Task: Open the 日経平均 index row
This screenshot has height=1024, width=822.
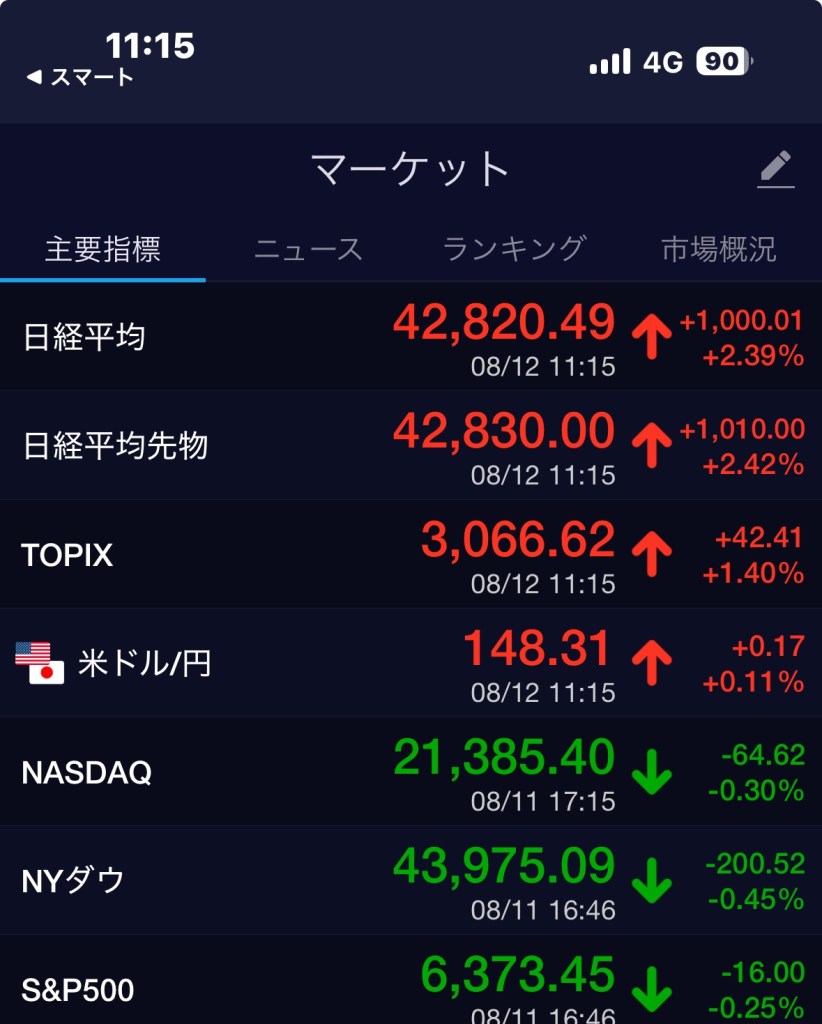Action: [411, 337]
